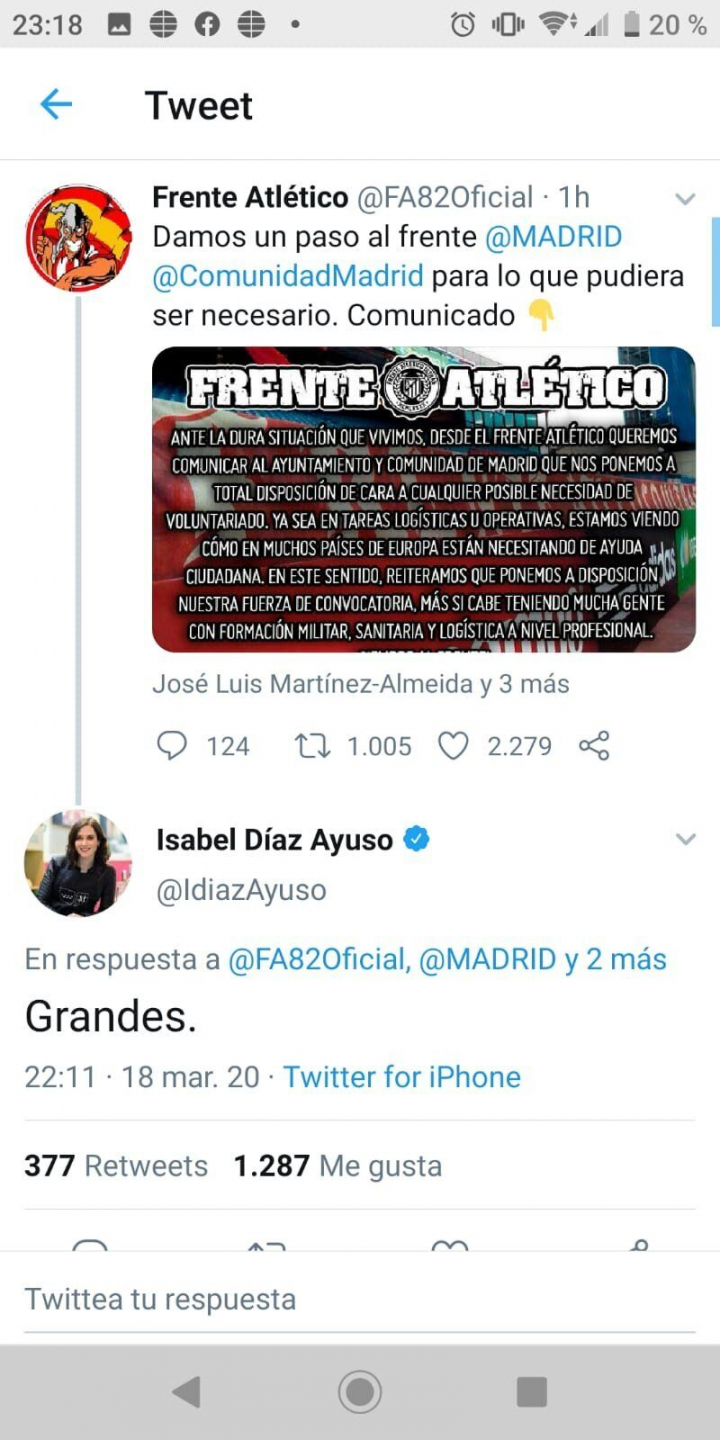Image resolution: width=720 pixels, height=1440 pixels.
Task: Like the Frente Atlético tweet
Action: (454, 746)
